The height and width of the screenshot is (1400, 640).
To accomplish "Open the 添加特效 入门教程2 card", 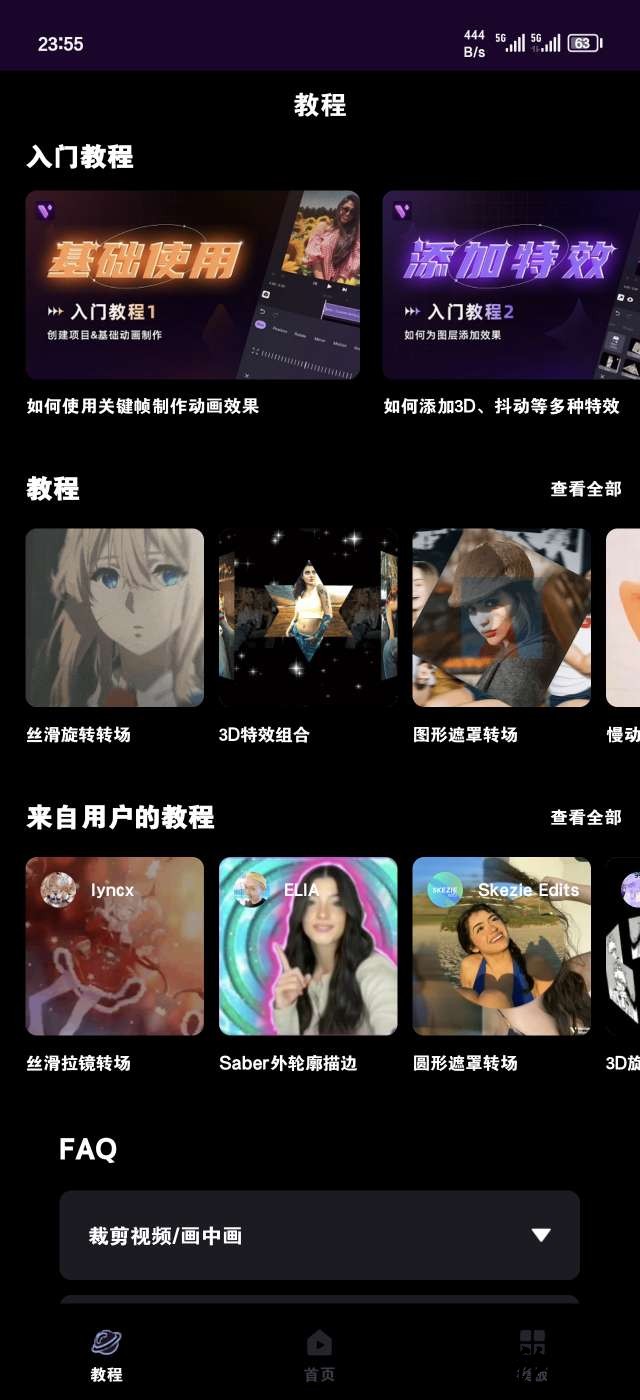I will (510, 285).
